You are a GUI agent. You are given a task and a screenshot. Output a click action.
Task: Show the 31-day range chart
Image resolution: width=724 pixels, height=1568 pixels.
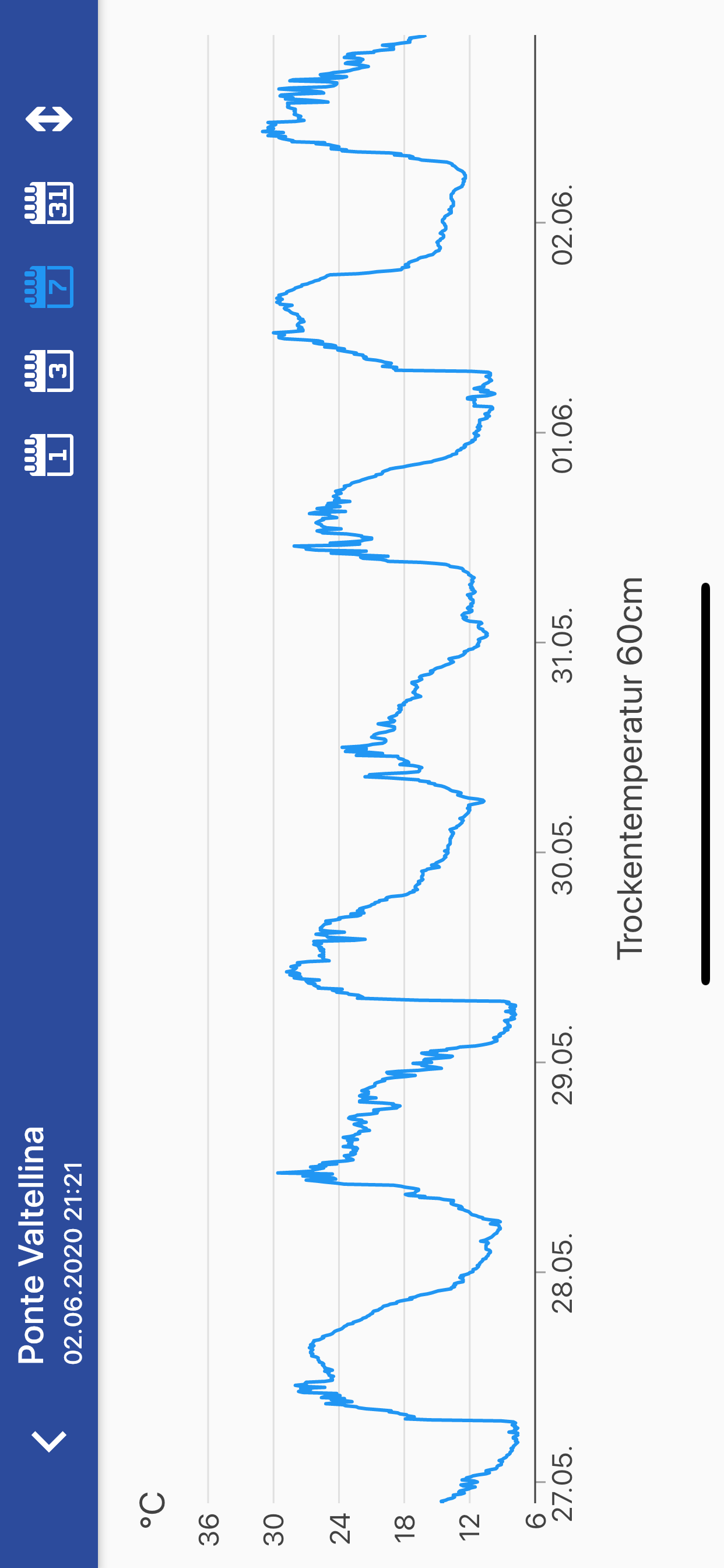coord(48,202)
